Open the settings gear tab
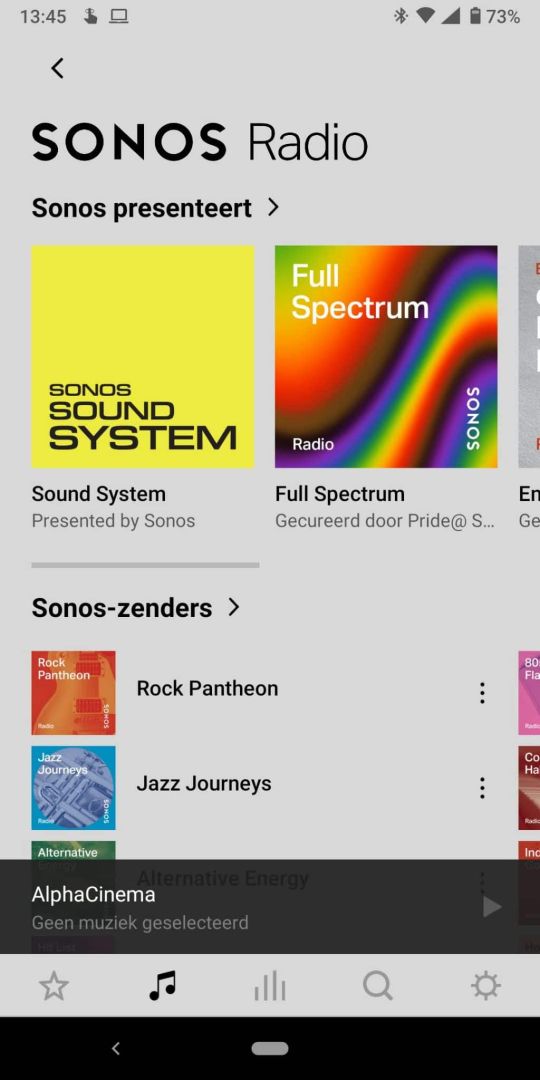The height and width of the screenshot is (1080, 540). (x=486, y=986)
